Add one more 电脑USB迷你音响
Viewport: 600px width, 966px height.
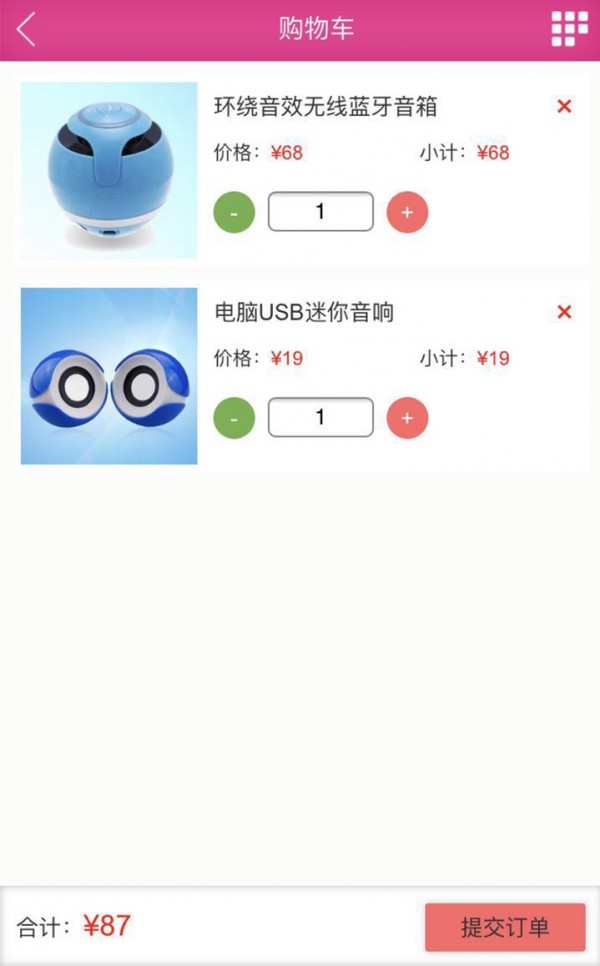407,418
